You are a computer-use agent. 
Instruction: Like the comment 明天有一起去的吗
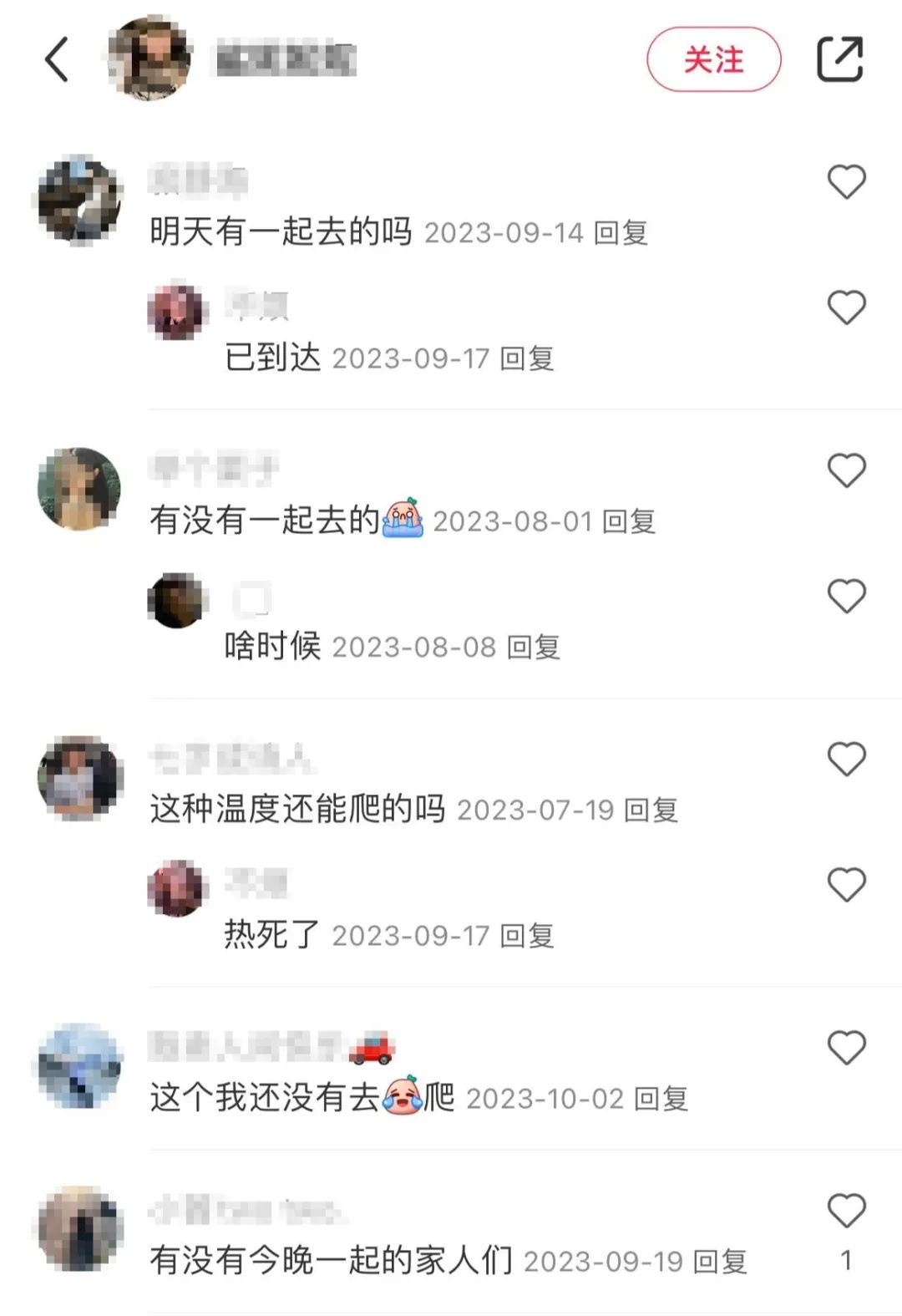846,182
